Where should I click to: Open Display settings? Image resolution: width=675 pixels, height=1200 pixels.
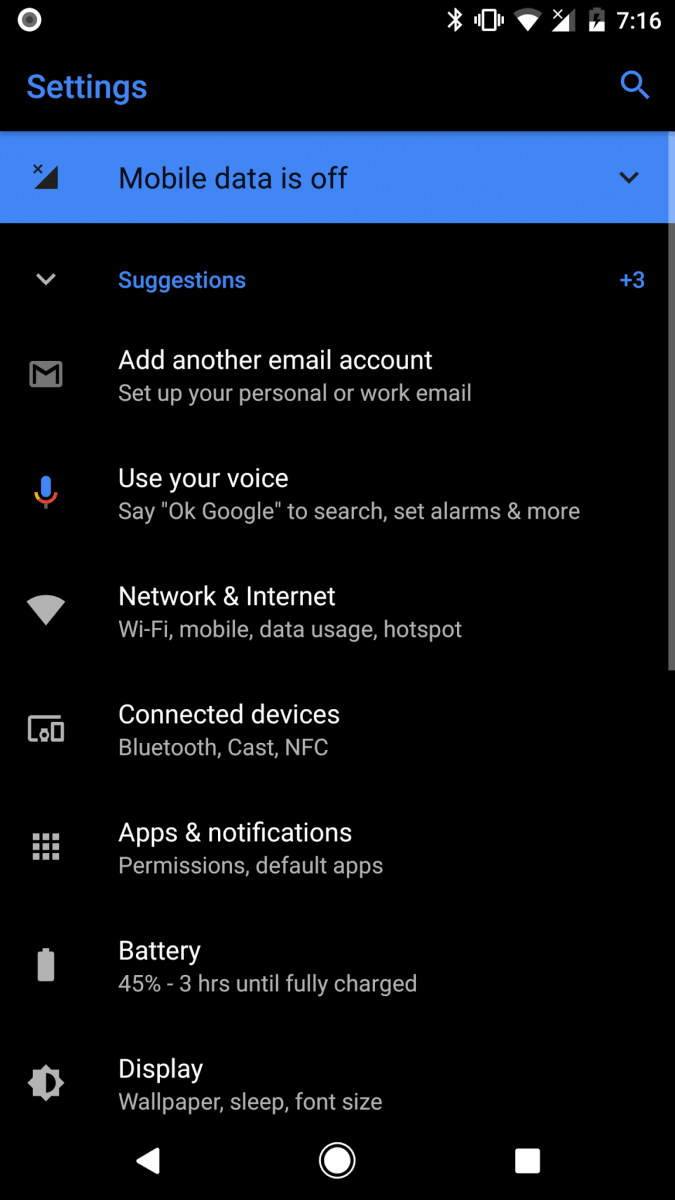(x=337, y=1084)
